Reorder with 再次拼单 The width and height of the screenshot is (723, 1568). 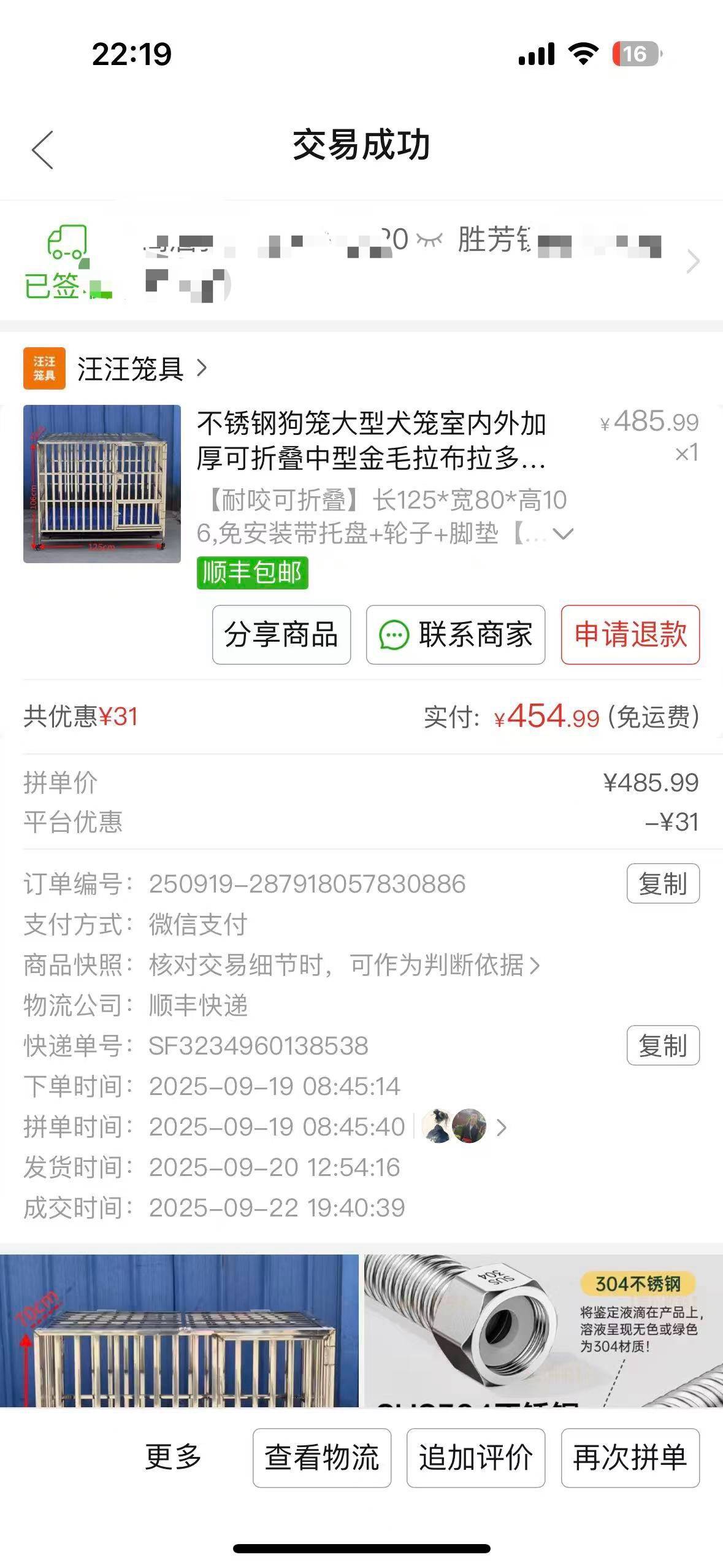(x=630, y=1458)
